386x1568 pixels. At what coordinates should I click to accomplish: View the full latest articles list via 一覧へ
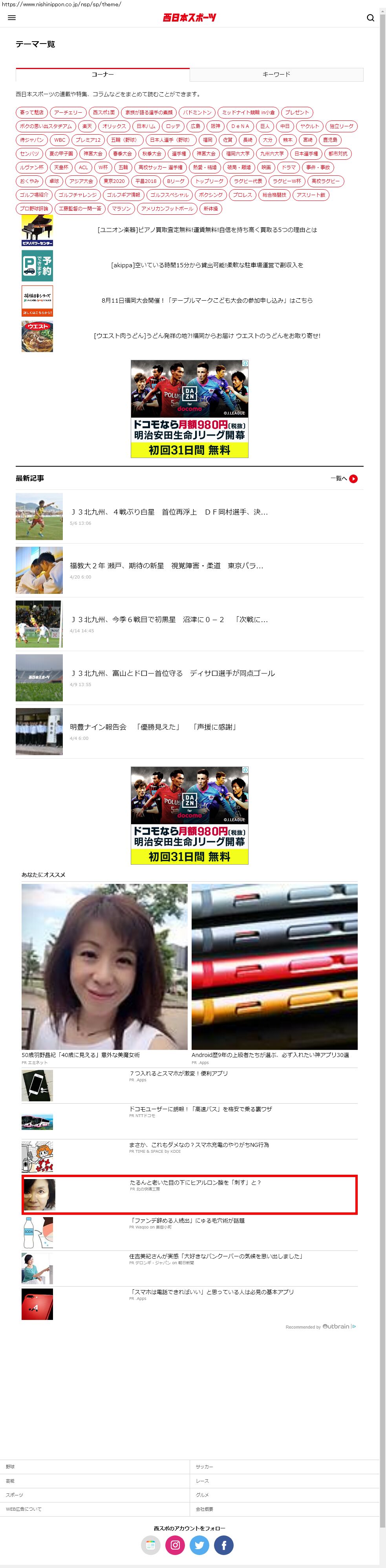(x=343, y=478)
